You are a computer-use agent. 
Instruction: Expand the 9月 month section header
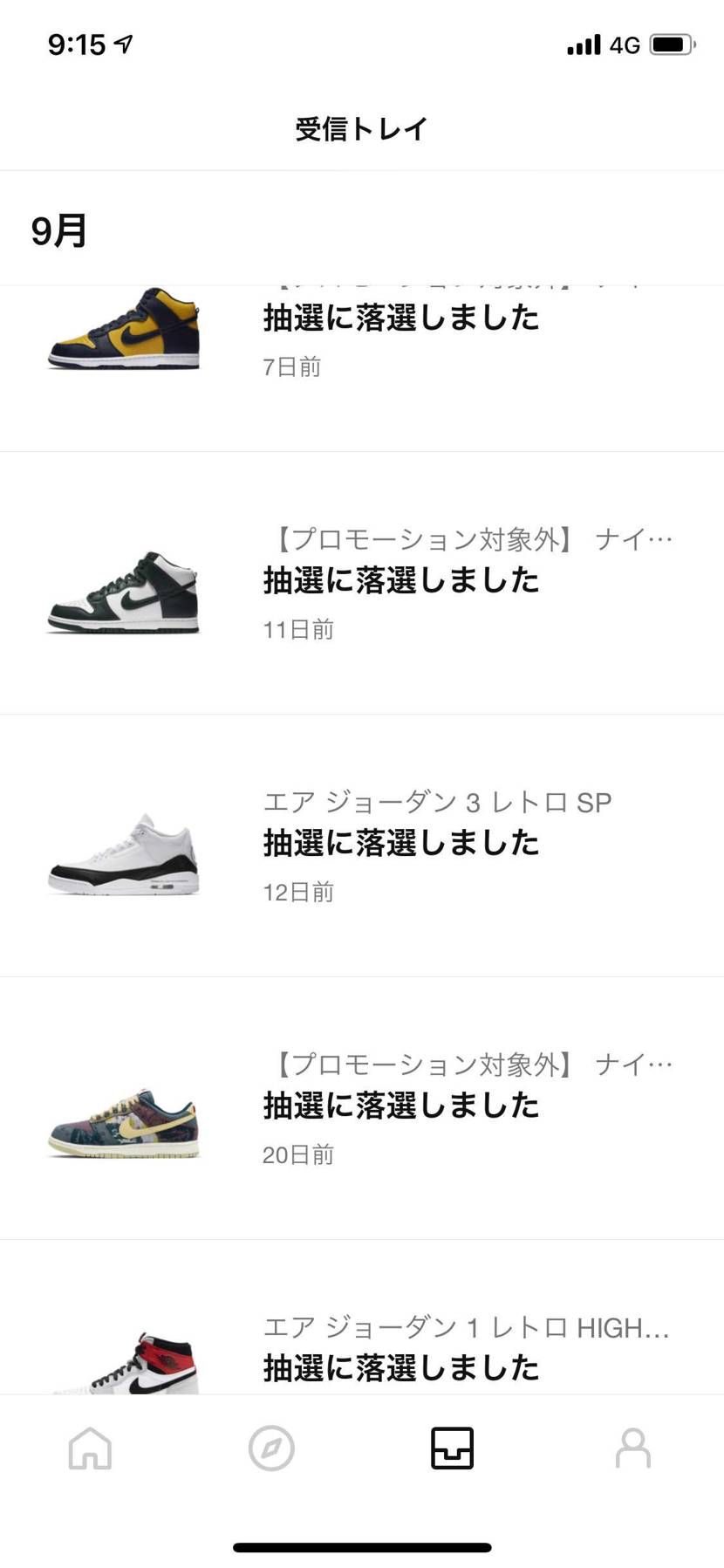pyautogui.click(x=58, y=231)
